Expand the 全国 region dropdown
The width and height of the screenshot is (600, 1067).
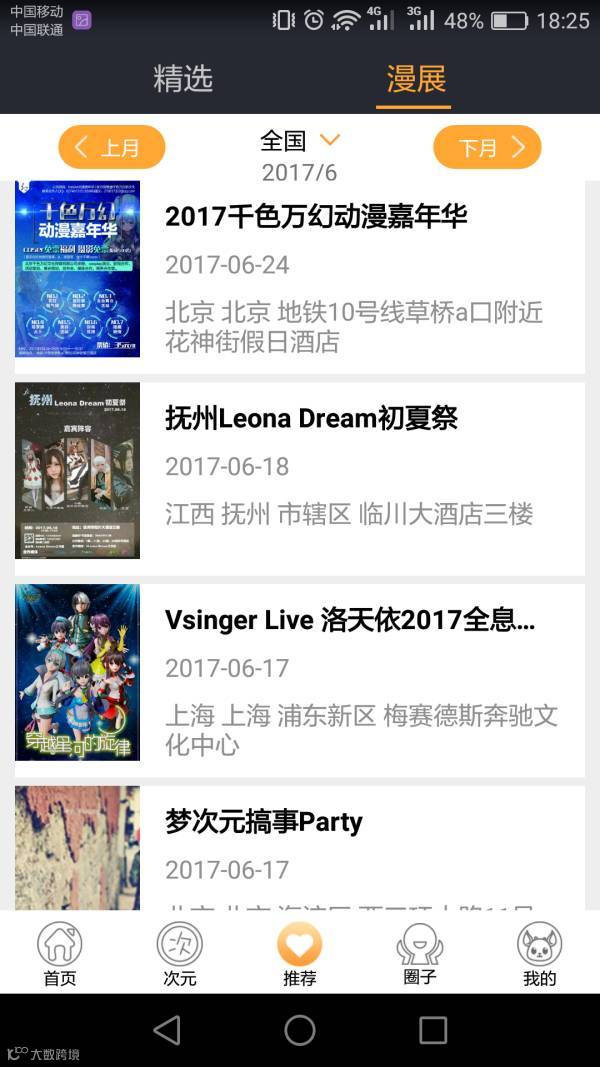pyautogui.click(x=300, y=141)
